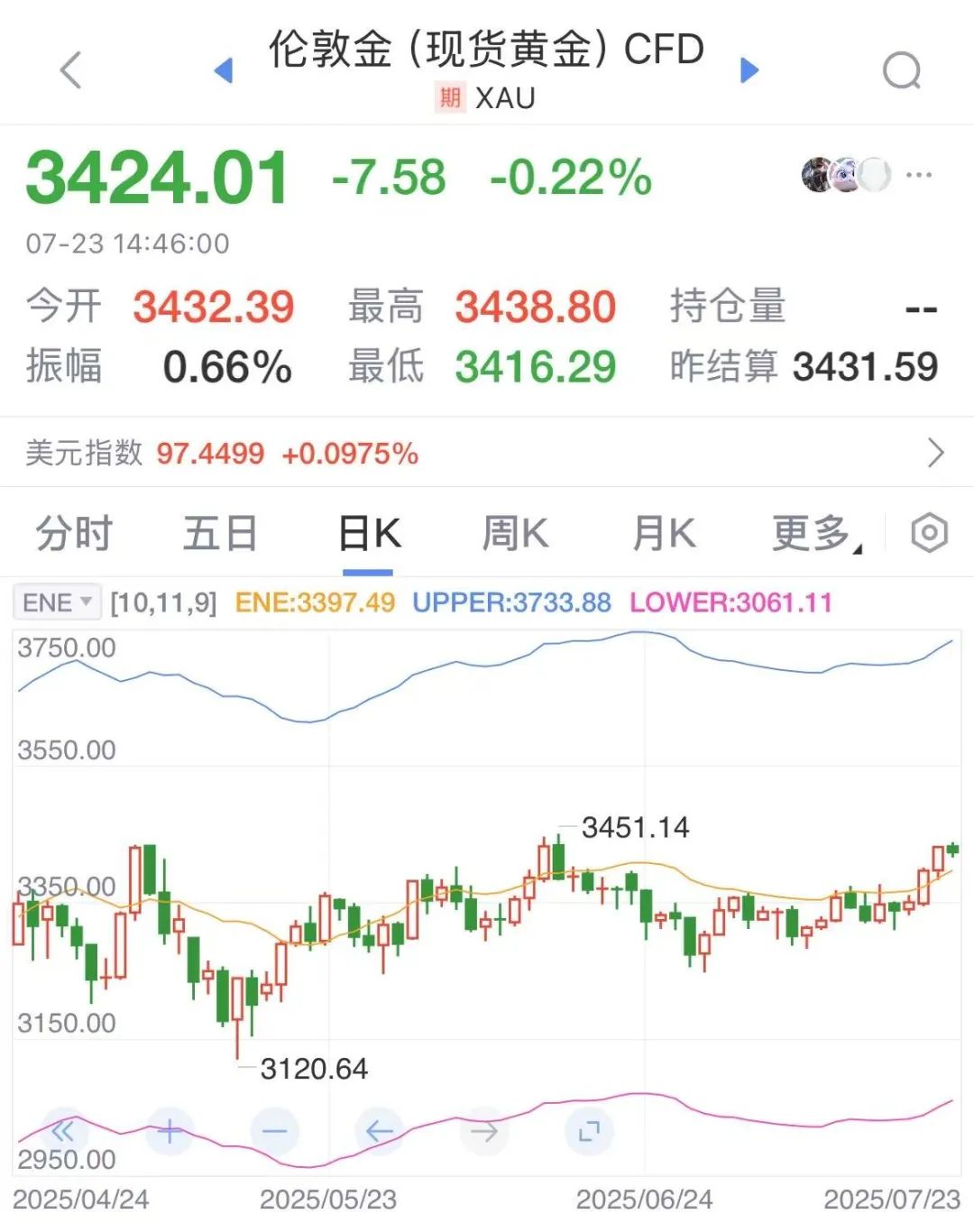
Task: Zoom out the chart with minus button
Action: tap(274, 1131)
